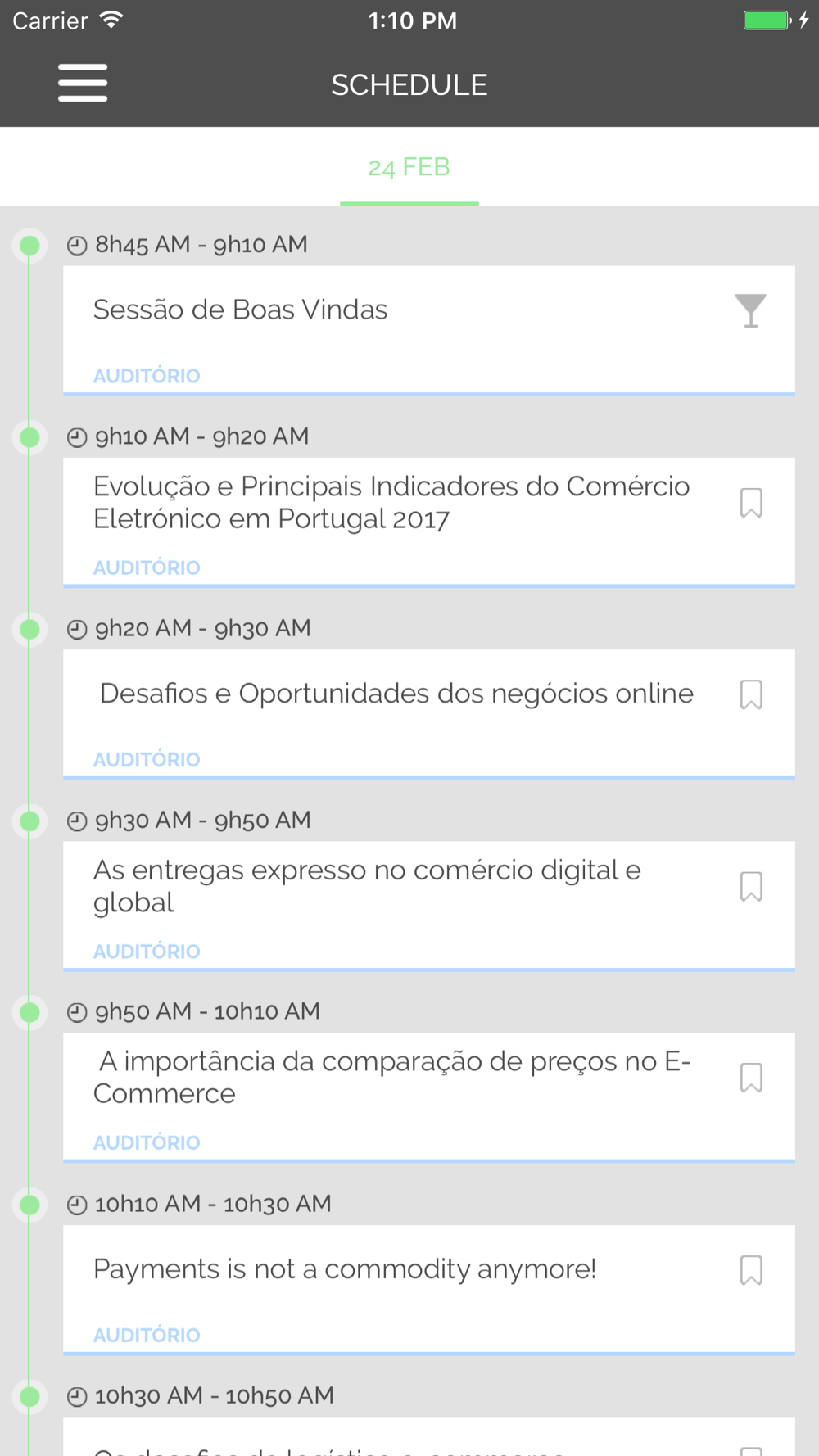Screen dimensions: 819x1456
Task: Bookmark Evolução e Principais Indicadores session
Action: tap(751, 503)
